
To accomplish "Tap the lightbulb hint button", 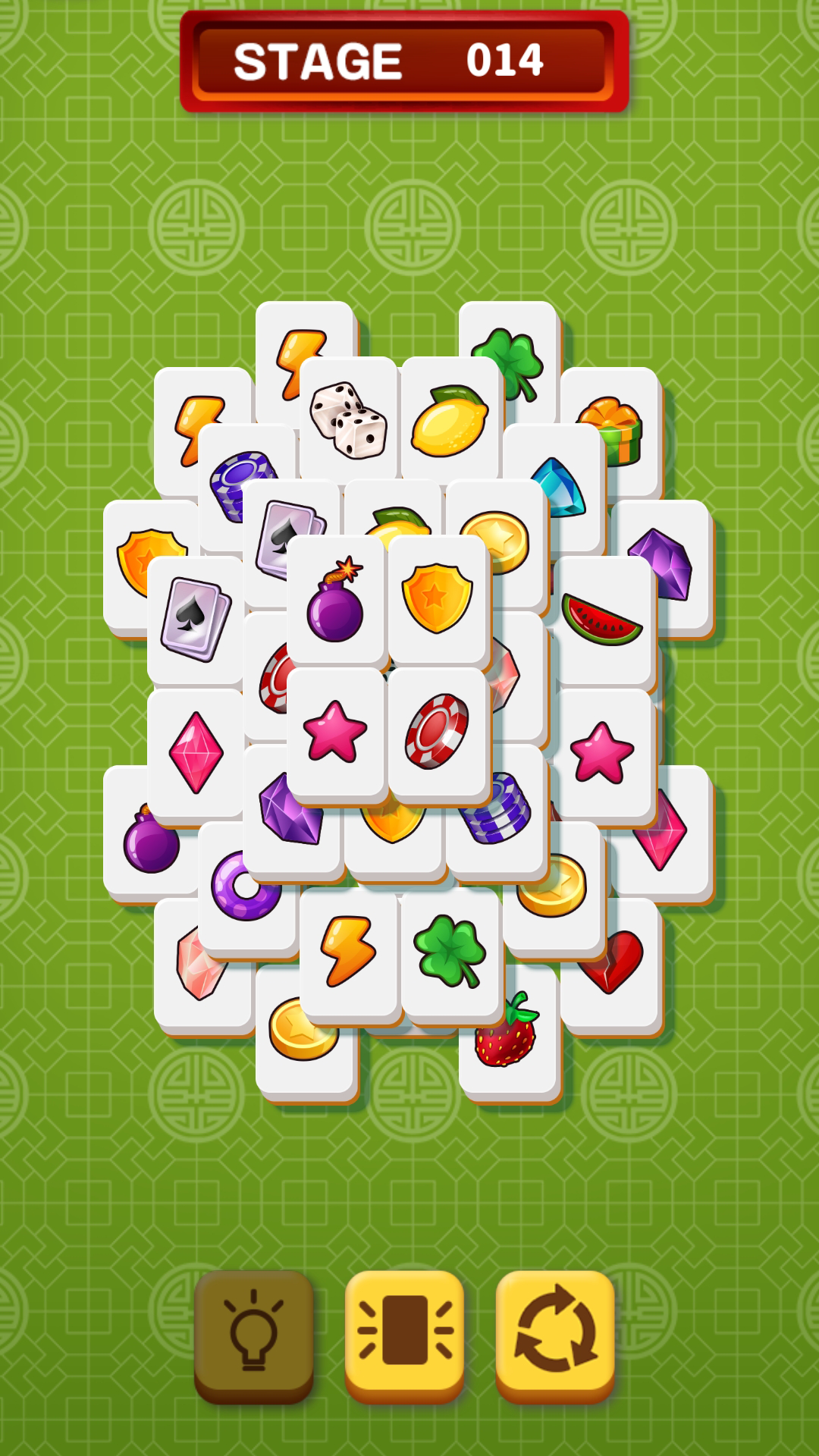I will (253, 1333).
